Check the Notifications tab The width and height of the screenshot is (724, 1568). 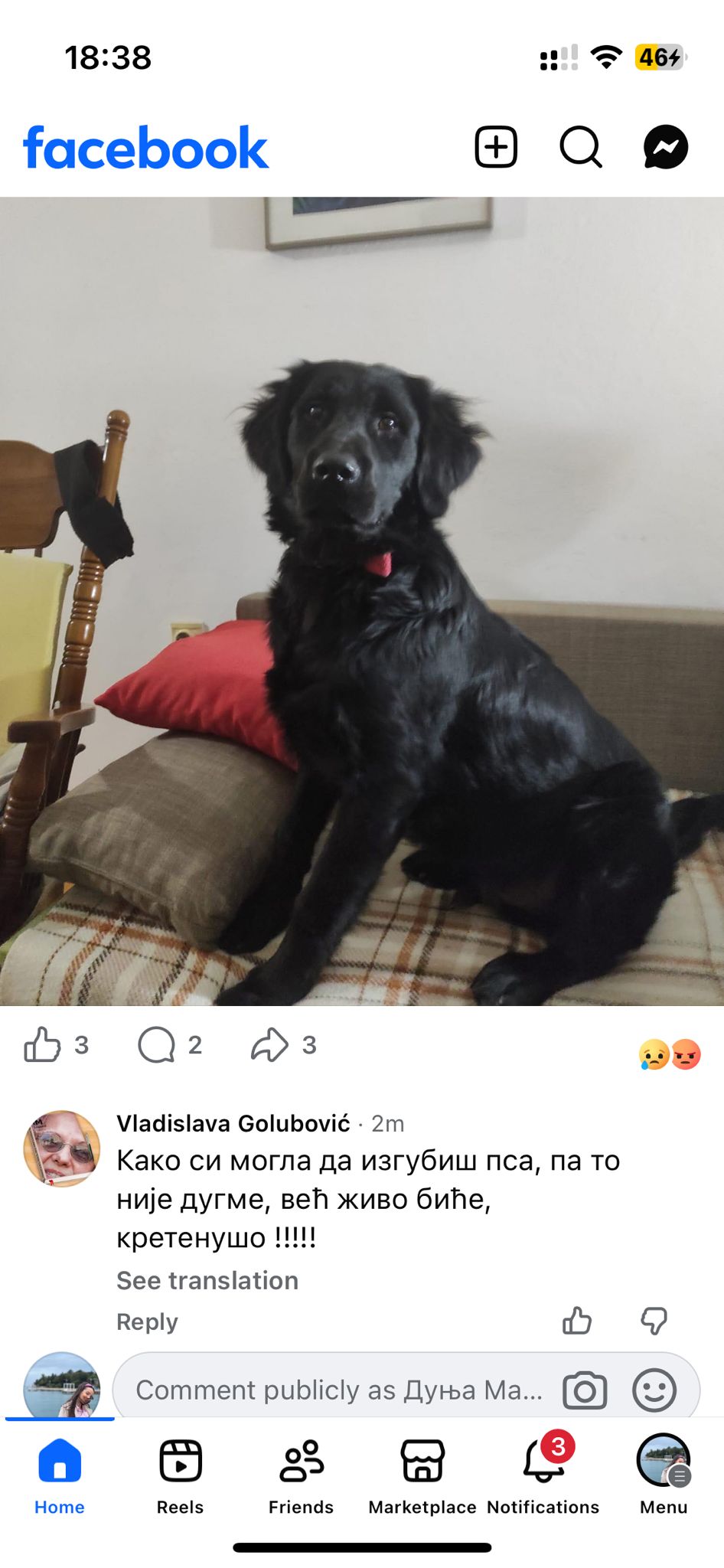coord(543,1475)
